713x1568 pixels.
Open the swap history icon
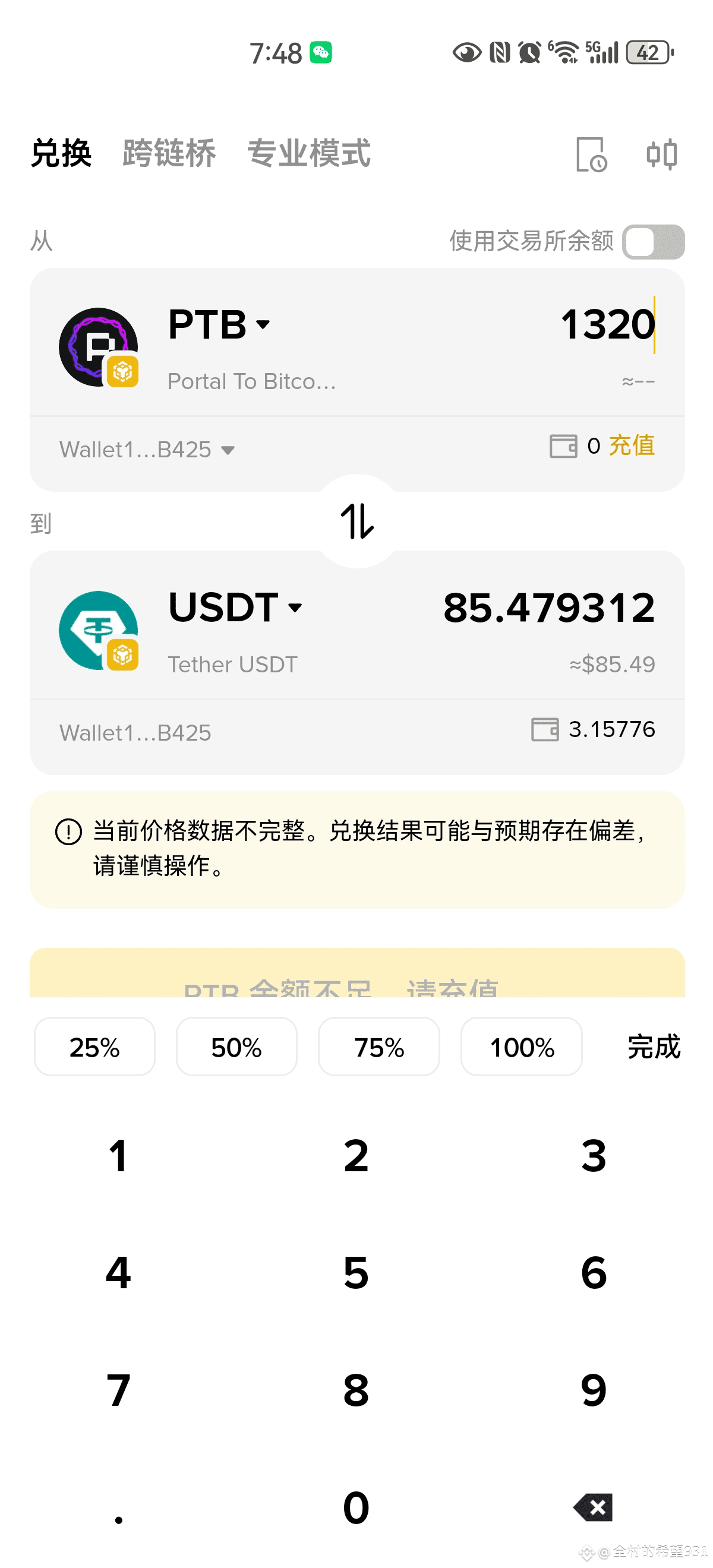591,154
